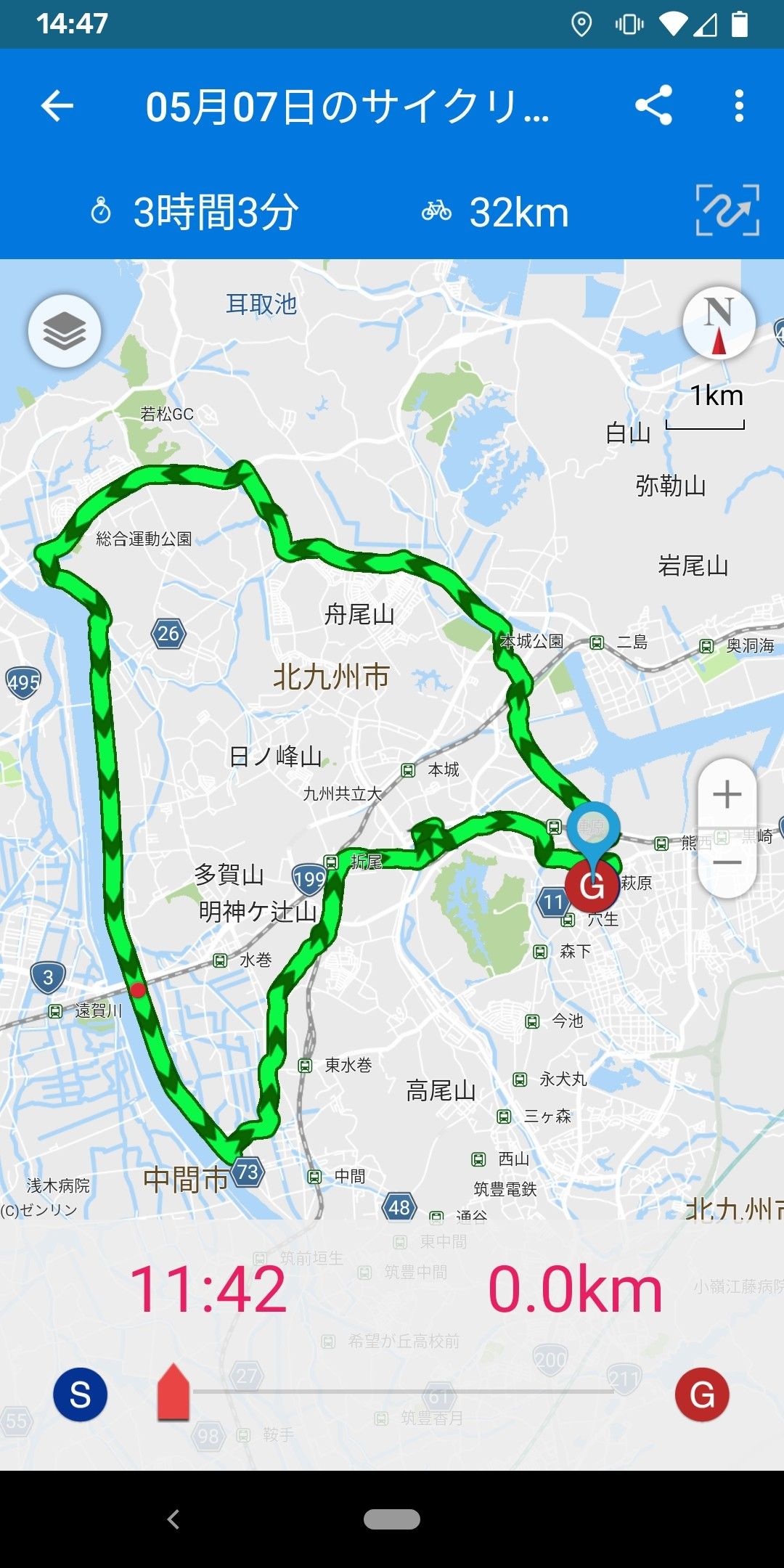
Task: Open the overflow menu
Action: click(x=739, y=106)
